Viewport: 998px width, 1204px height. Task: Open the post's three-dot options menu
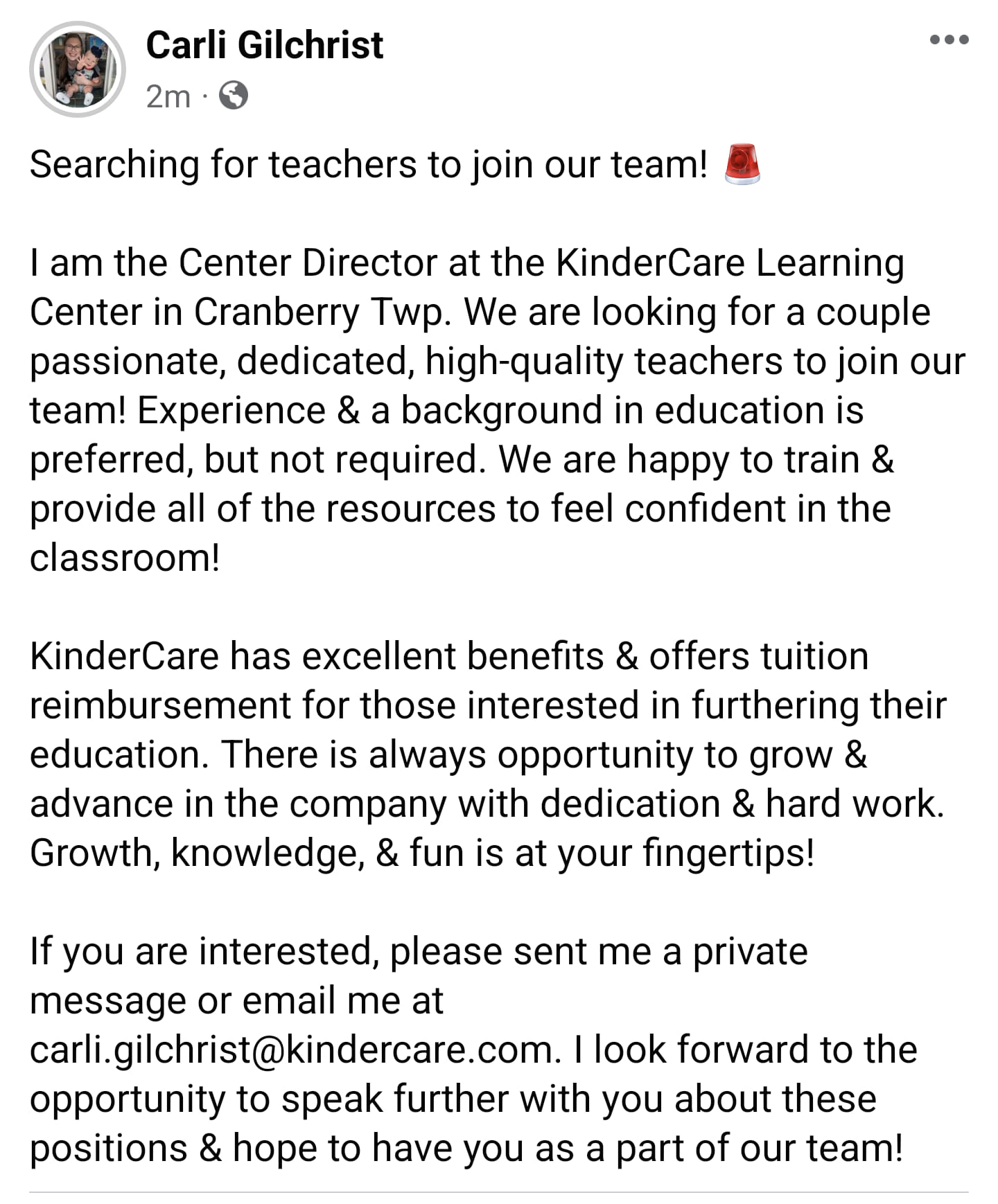[949, 40]
